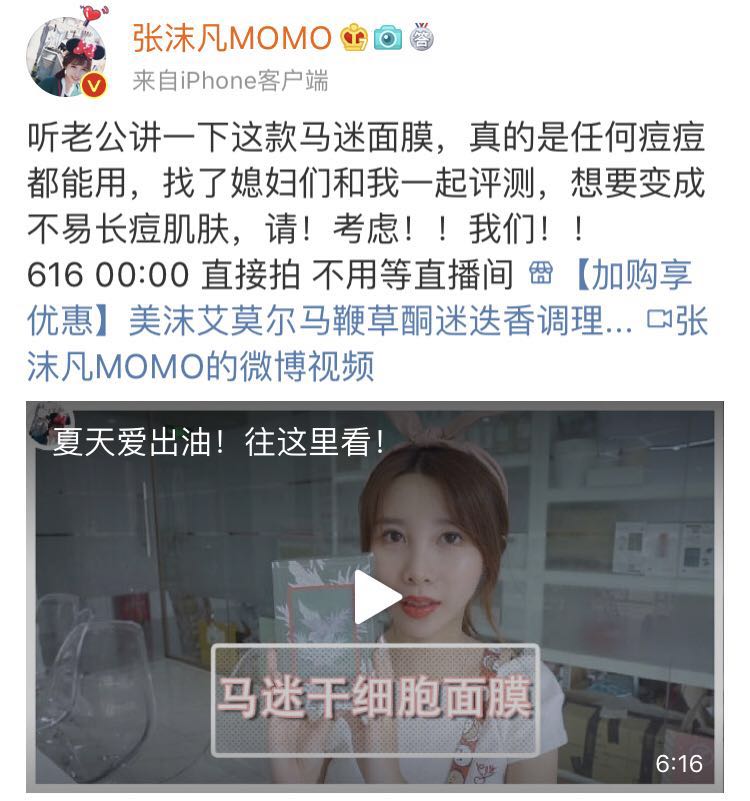
Task: Open the 张沫凡MOMO username link
Action: 231,38
